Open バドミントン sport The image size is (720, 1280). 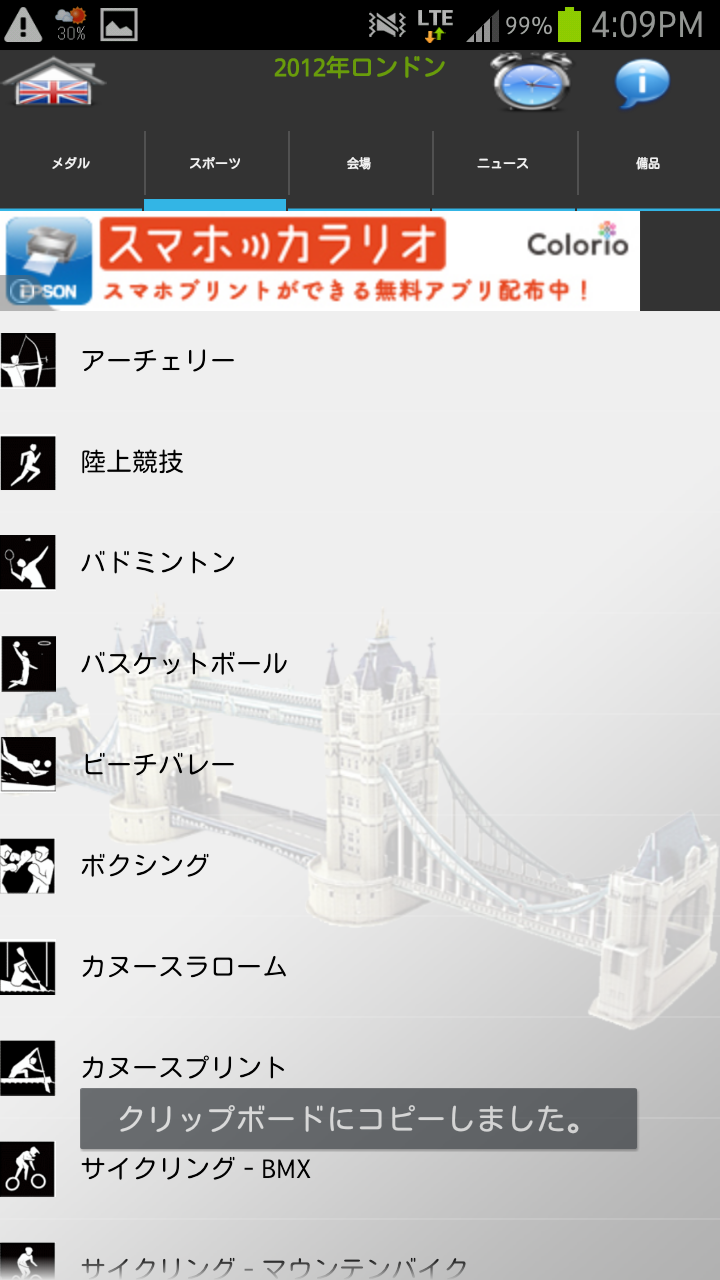tap(360, 562)
